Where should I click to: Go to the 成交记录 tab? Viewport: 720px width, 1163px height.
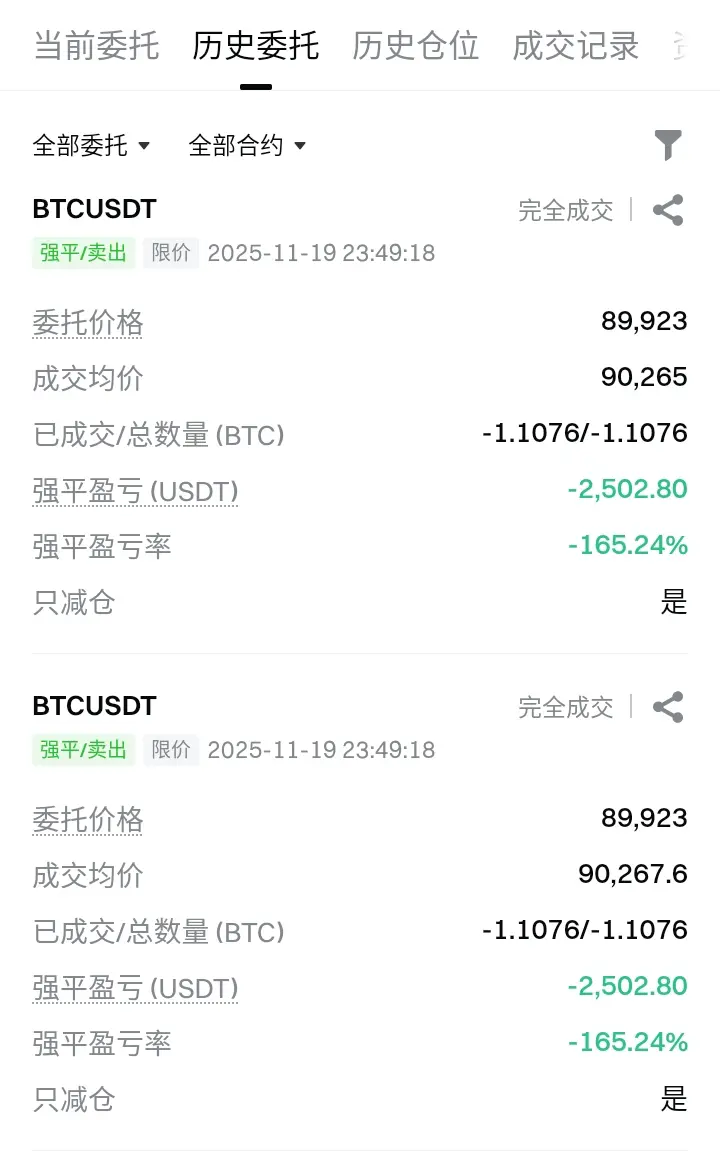(575, 46)
